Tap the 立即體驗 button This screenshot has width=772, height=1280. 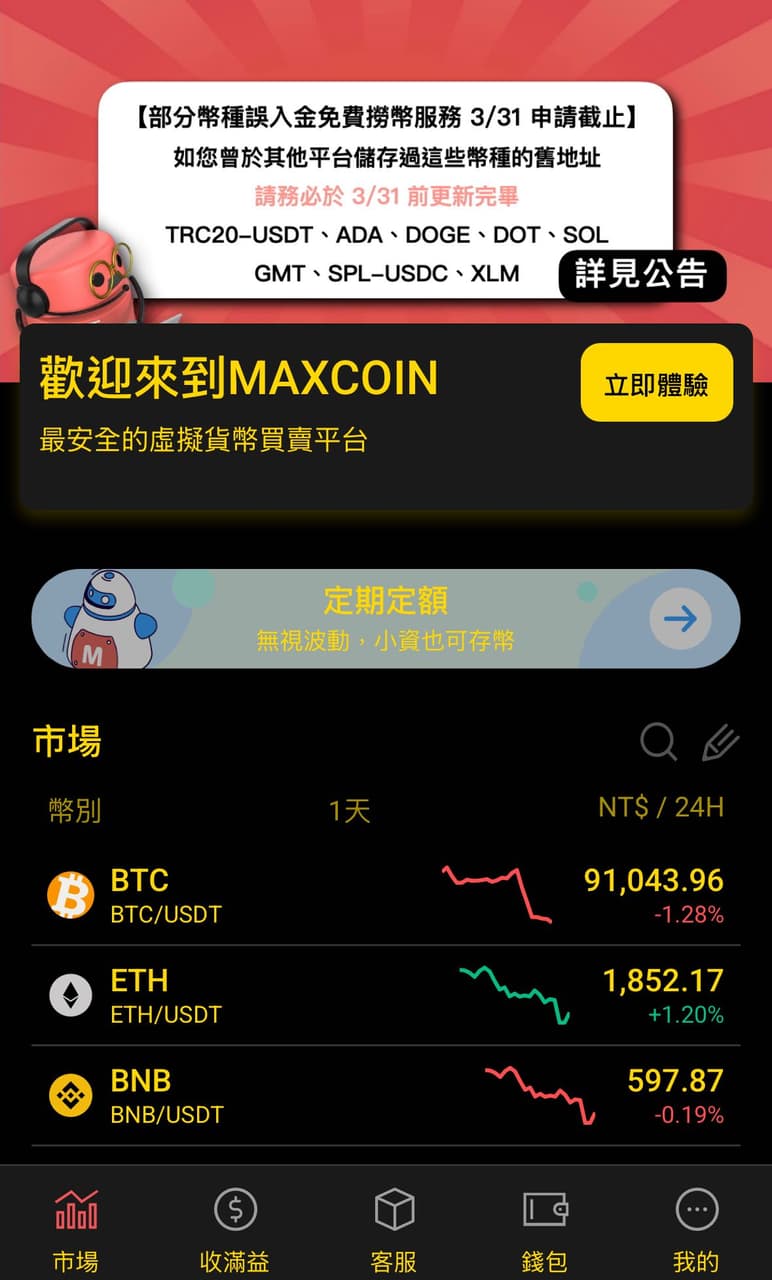click(657, 383)
